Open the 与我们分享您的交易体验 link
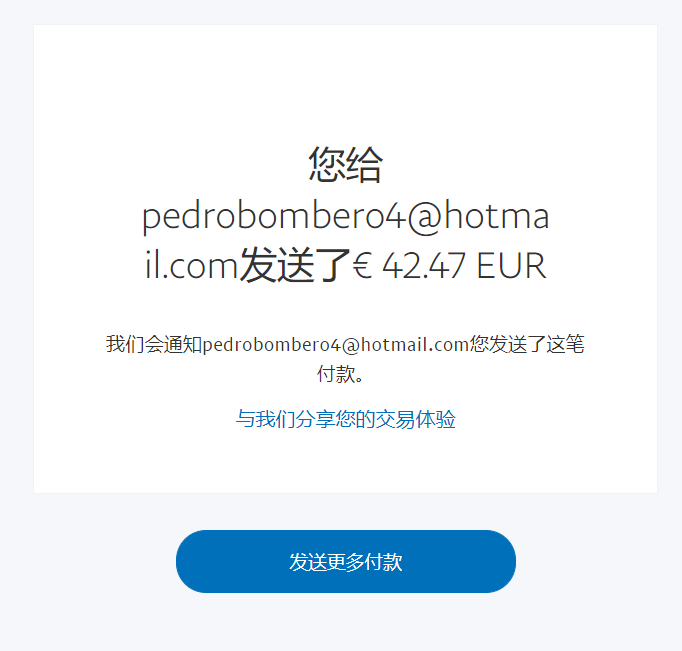The width and height of the screenshot is (682, 651). 345,419
